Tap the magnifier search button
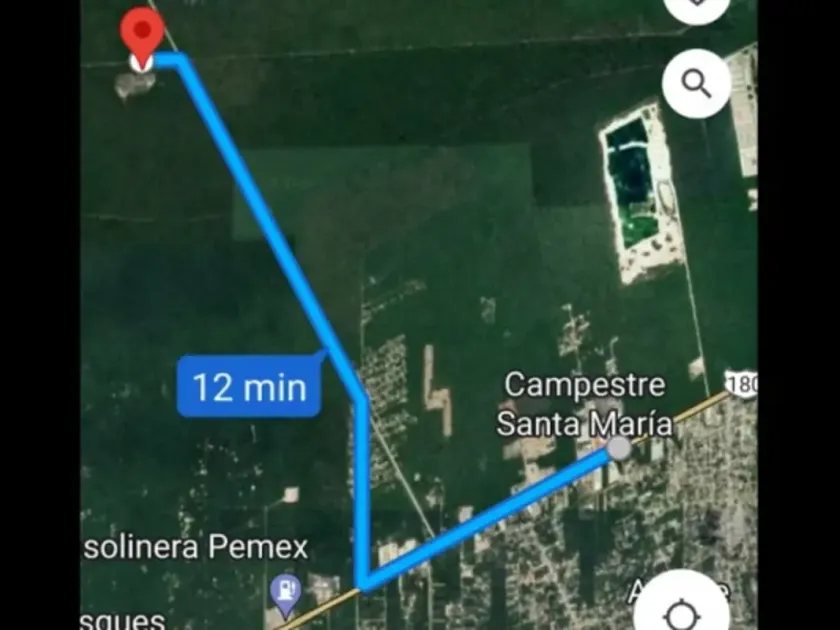Image resolution: width=840 pixels, height=630 pixels. tap(696, 84)
